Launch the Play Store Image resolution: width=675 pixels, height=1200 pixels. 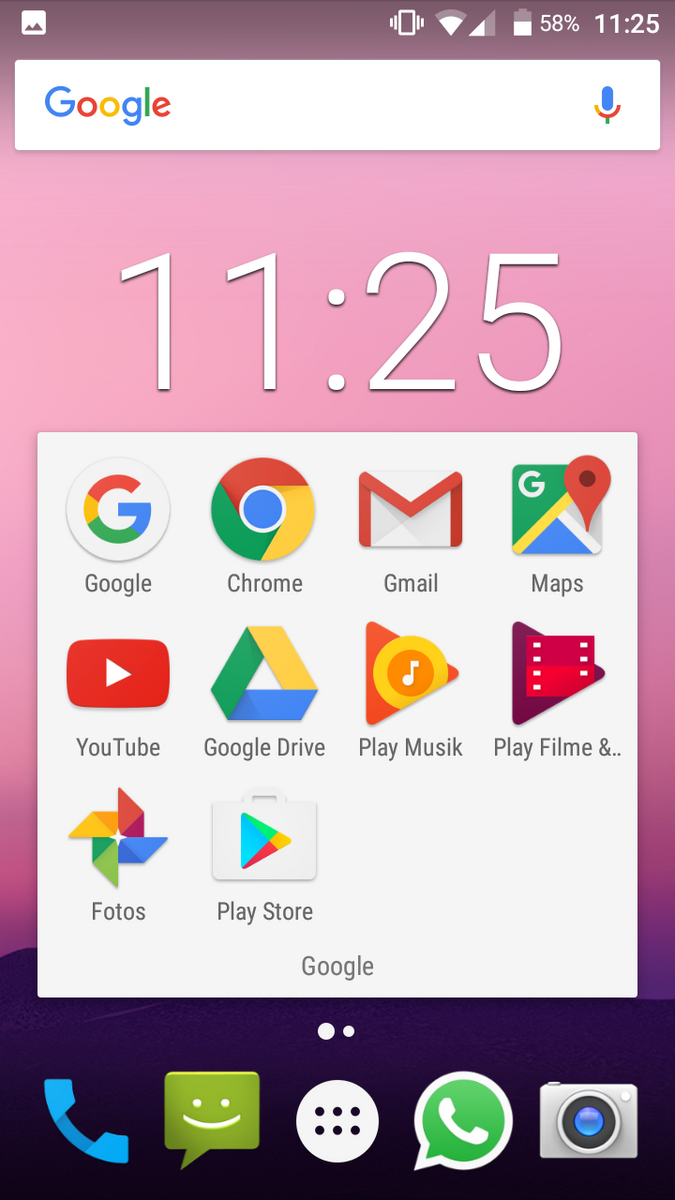click(x=264, y=838)
